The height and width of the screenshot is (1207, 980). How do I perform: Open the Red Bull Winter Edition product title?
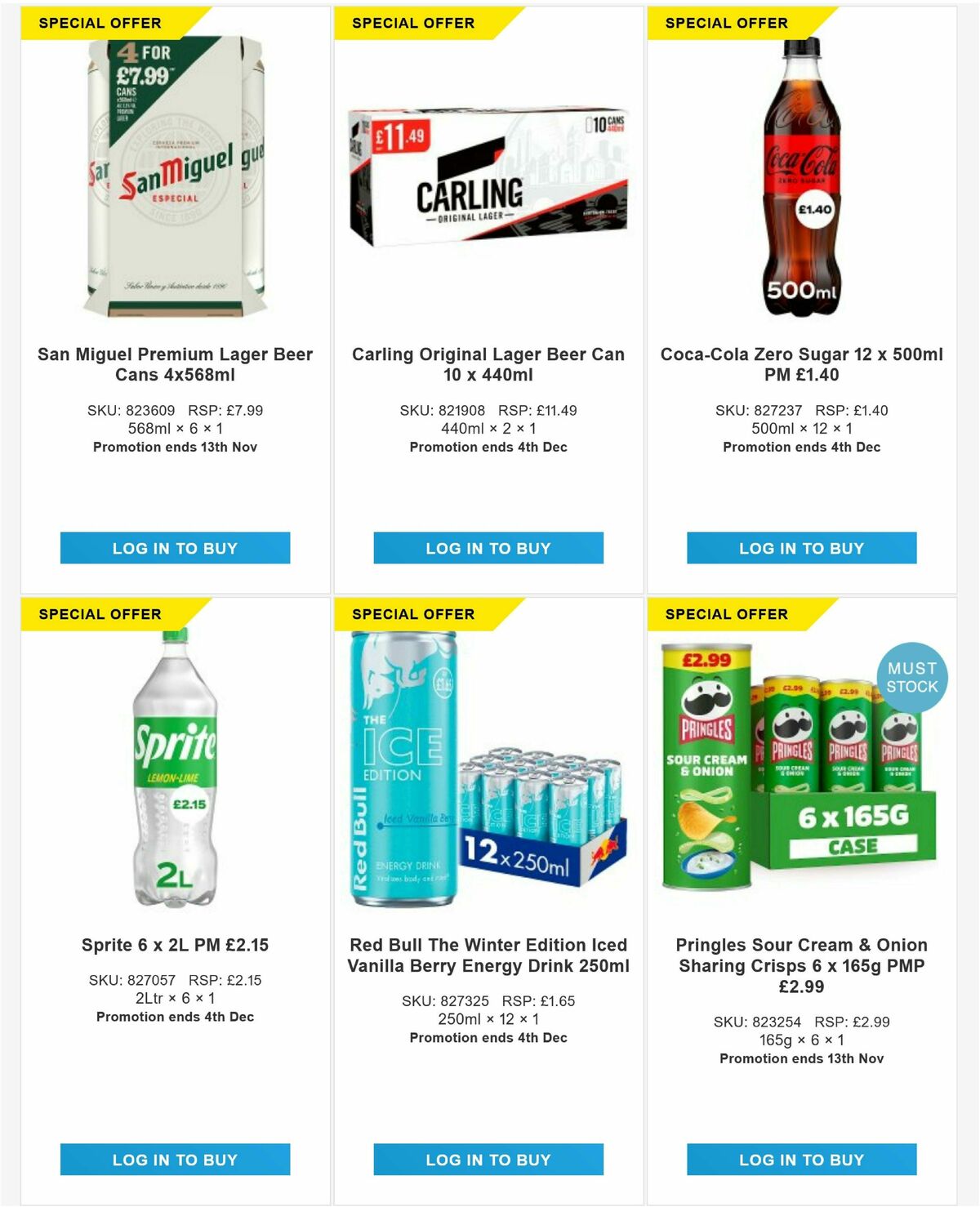click(x=488, y=954)
